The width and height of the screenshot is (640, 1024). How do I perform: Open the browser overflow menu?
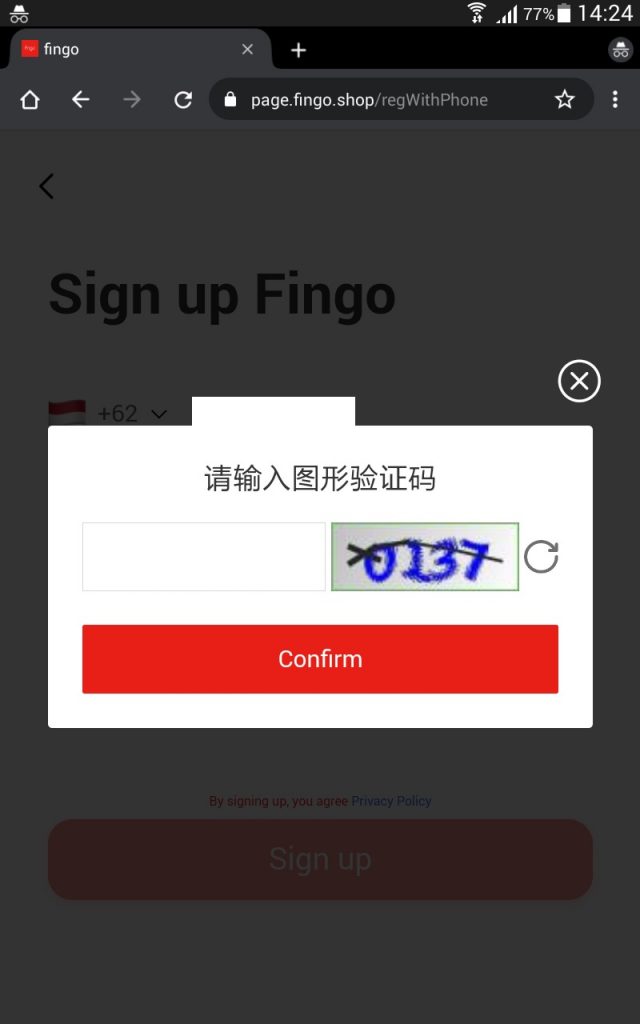point(615,99)
